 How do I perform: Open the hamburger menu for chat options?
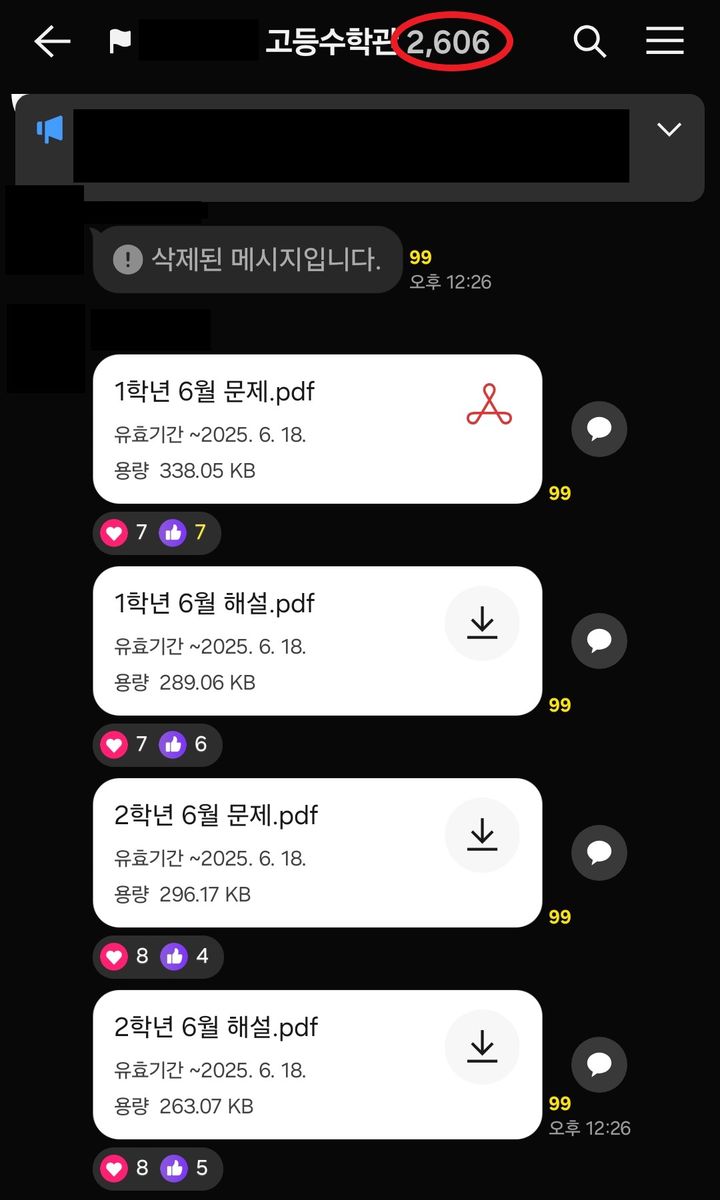(x=664, y=42)
